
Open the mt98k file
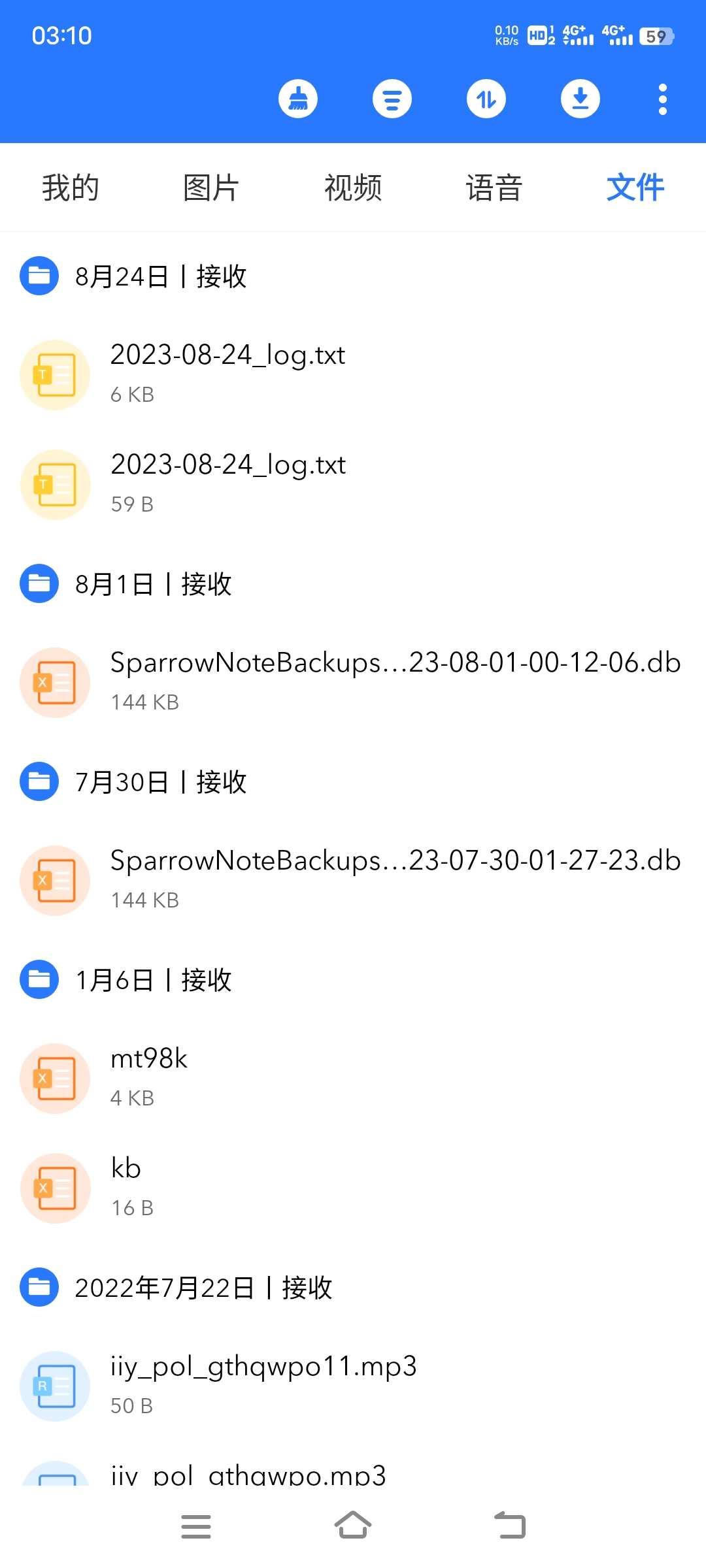pyautogui.click(x=353, y=1078)
